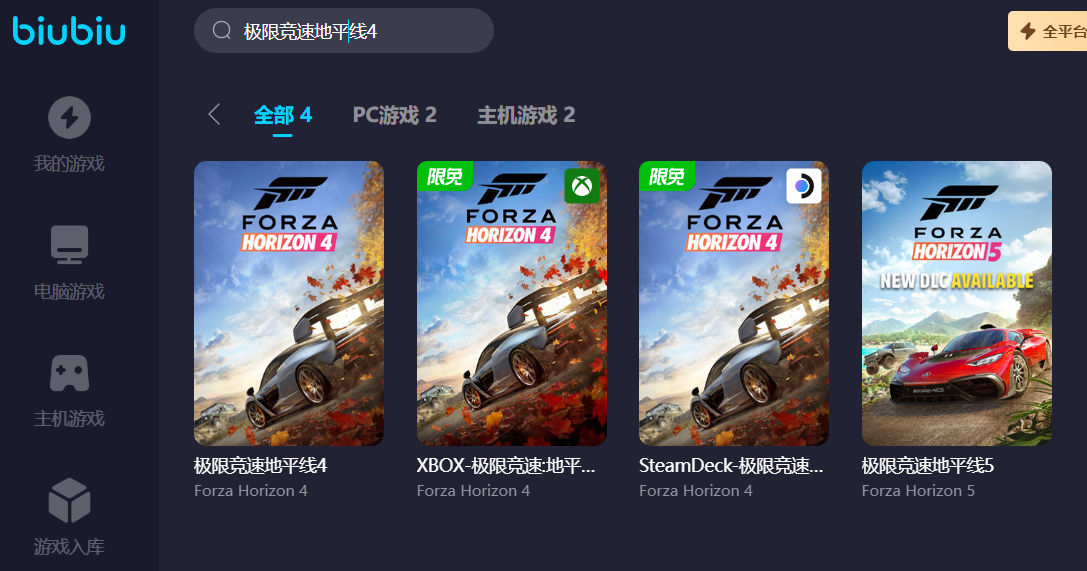1087x571 pixels.
Task: Tap the search box with 极限竞速地平线4
Action: (x=343, y=31)
